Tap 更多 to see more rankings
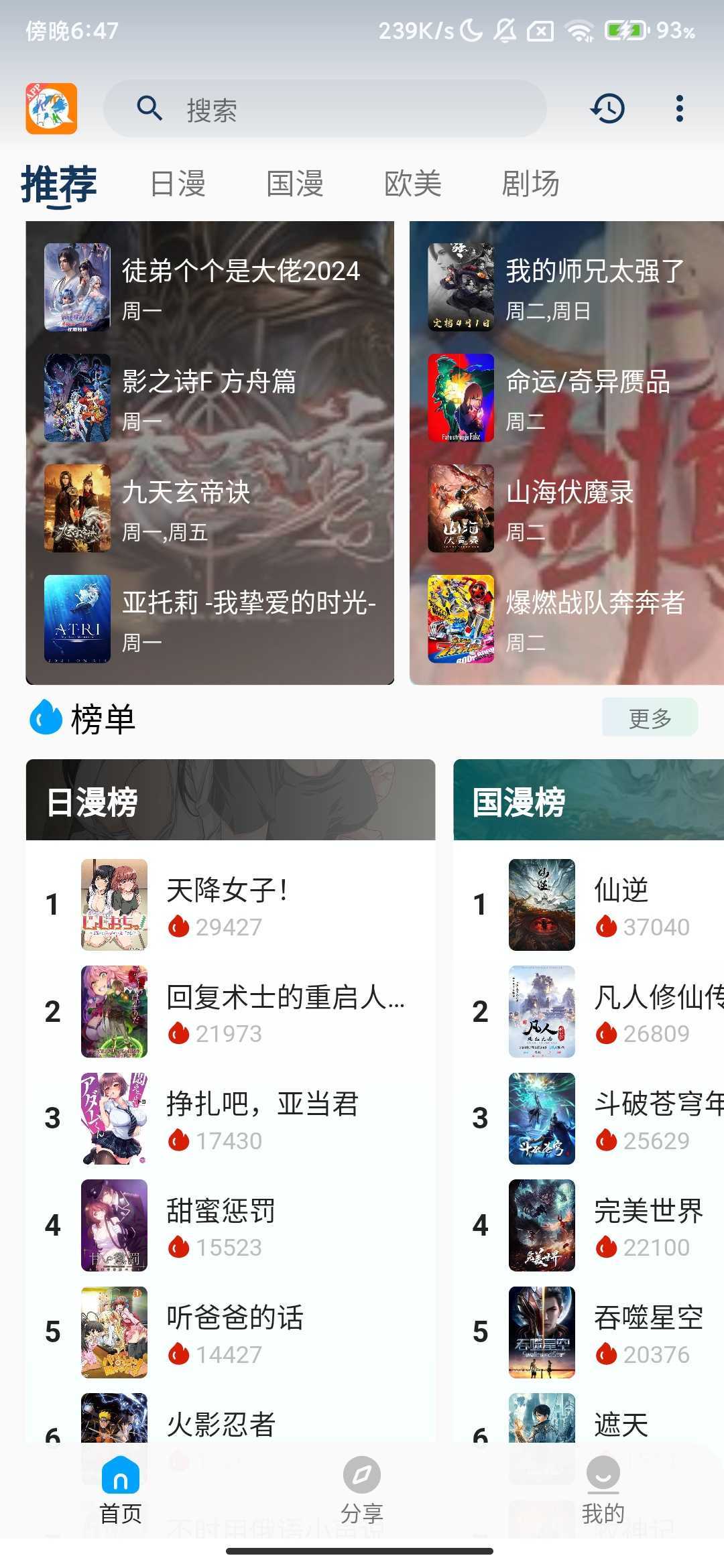The width and height of the screenshot is (724, 1568). (650, 718)
